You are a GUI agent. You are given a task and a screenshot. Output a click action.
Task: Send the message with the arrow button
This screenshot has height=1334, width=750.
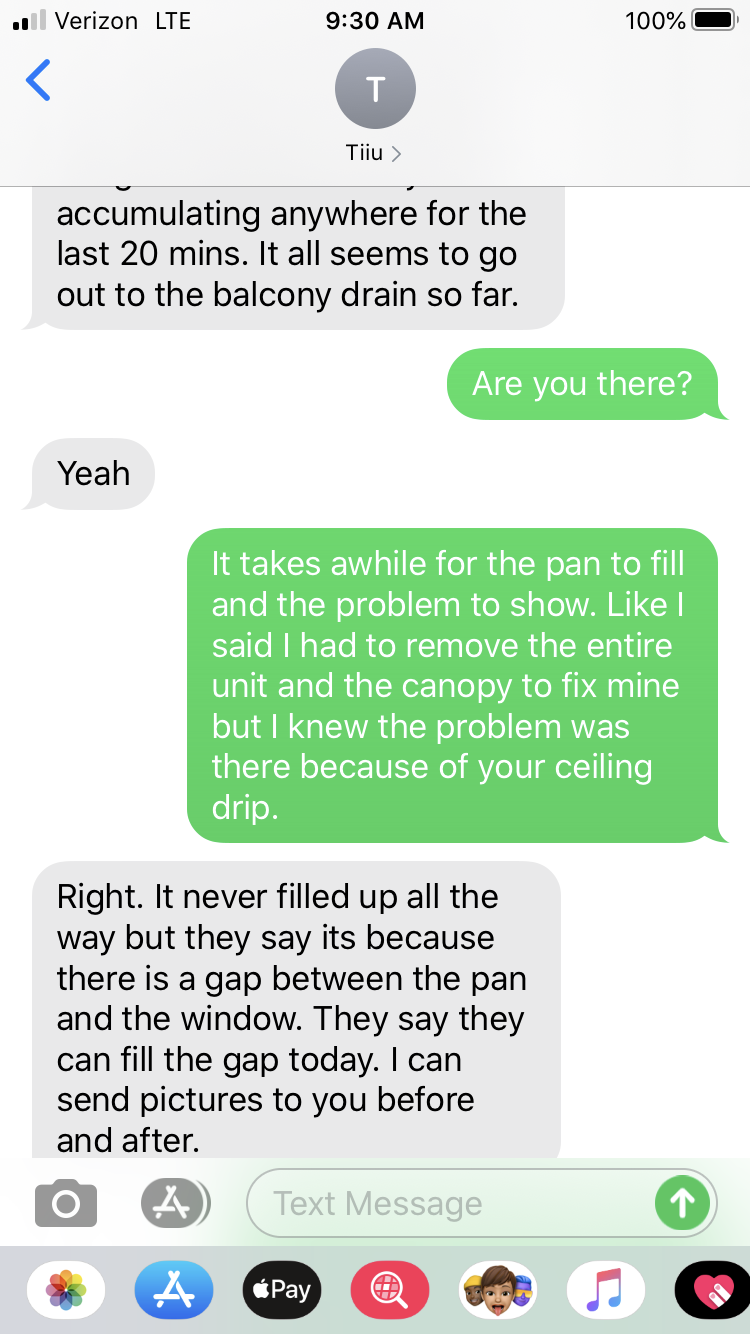coord(682,1203)
